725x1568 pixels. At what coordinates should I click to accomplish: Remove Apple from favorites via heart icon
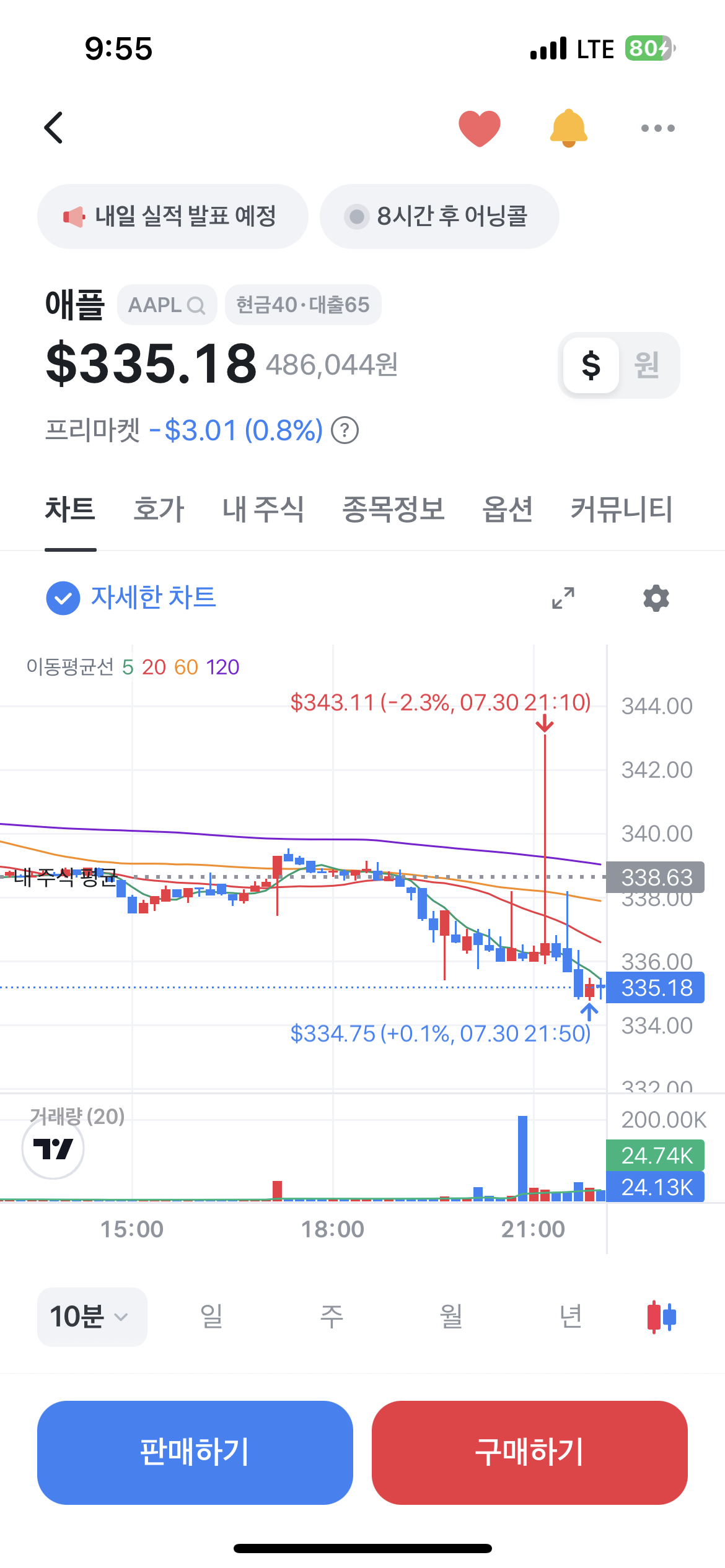[479, 128]
